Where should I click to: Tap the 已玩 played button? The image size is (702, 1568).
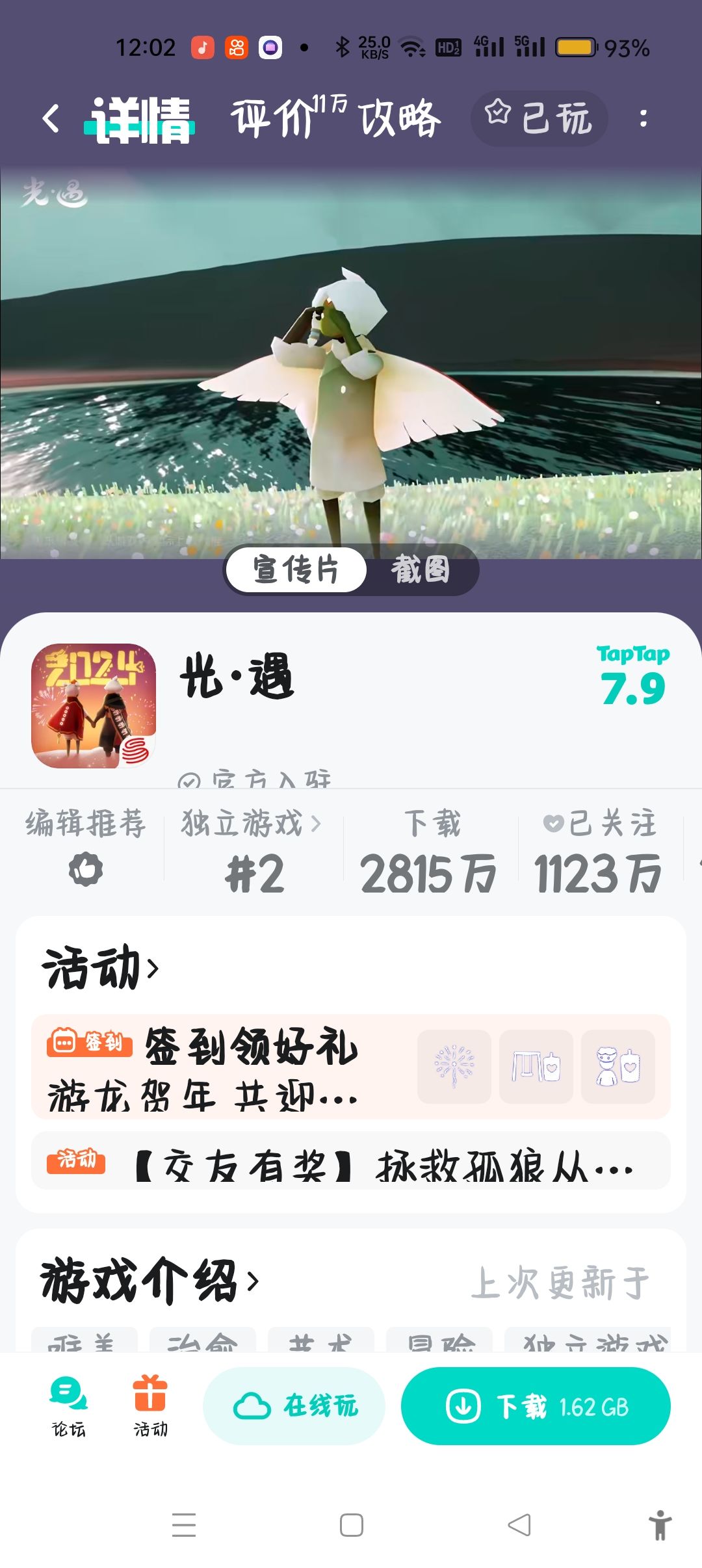pyautogui.click(x=539, y=118)
